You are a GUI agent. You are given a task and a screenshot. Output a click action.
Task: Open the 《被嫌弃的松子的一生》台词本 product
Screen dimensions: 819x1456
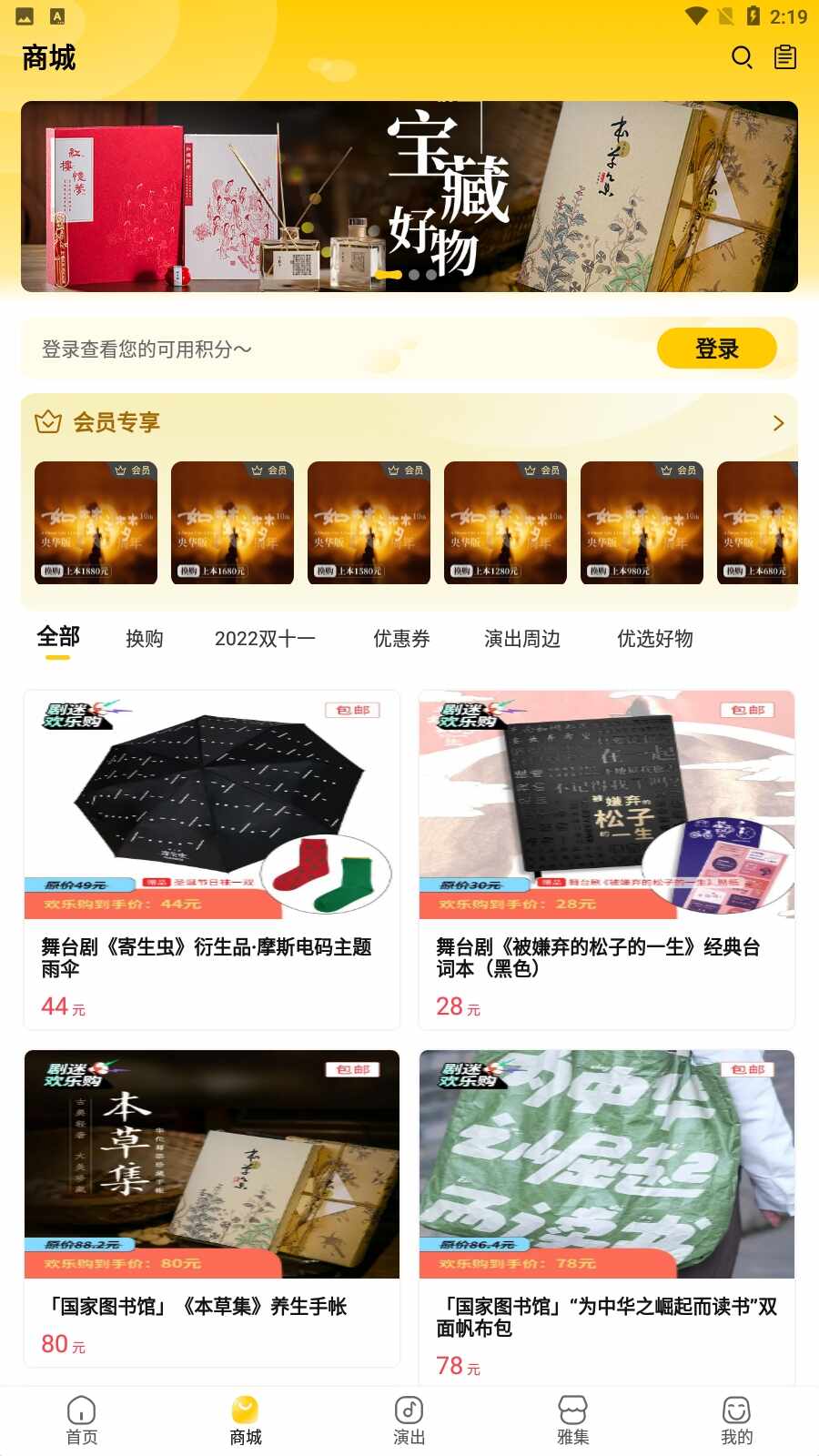coord(606,860)
